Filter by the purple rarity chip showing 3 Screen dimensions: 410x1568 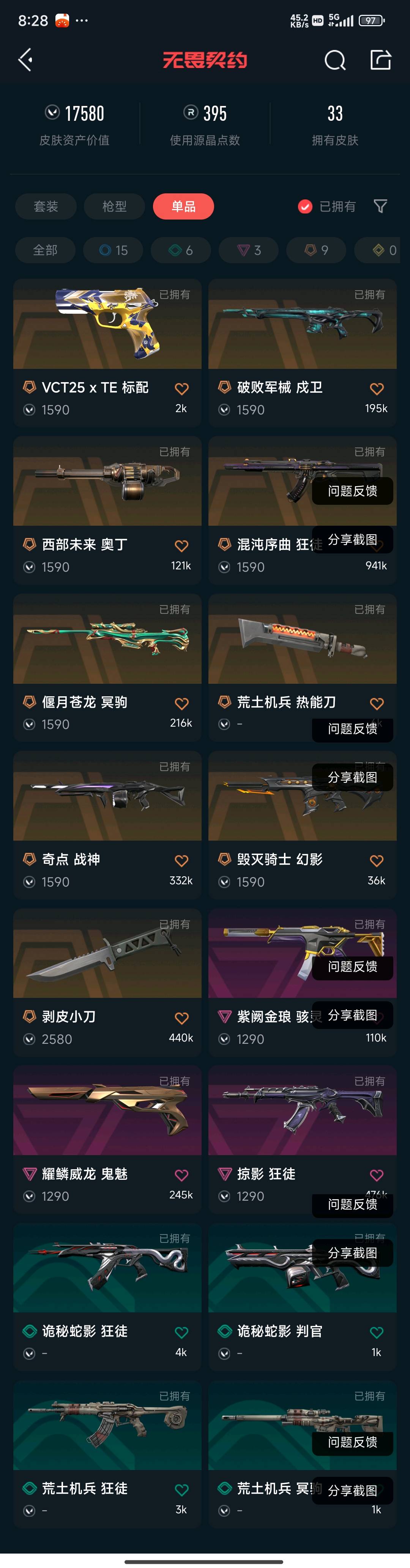click(x=249, y=250)
